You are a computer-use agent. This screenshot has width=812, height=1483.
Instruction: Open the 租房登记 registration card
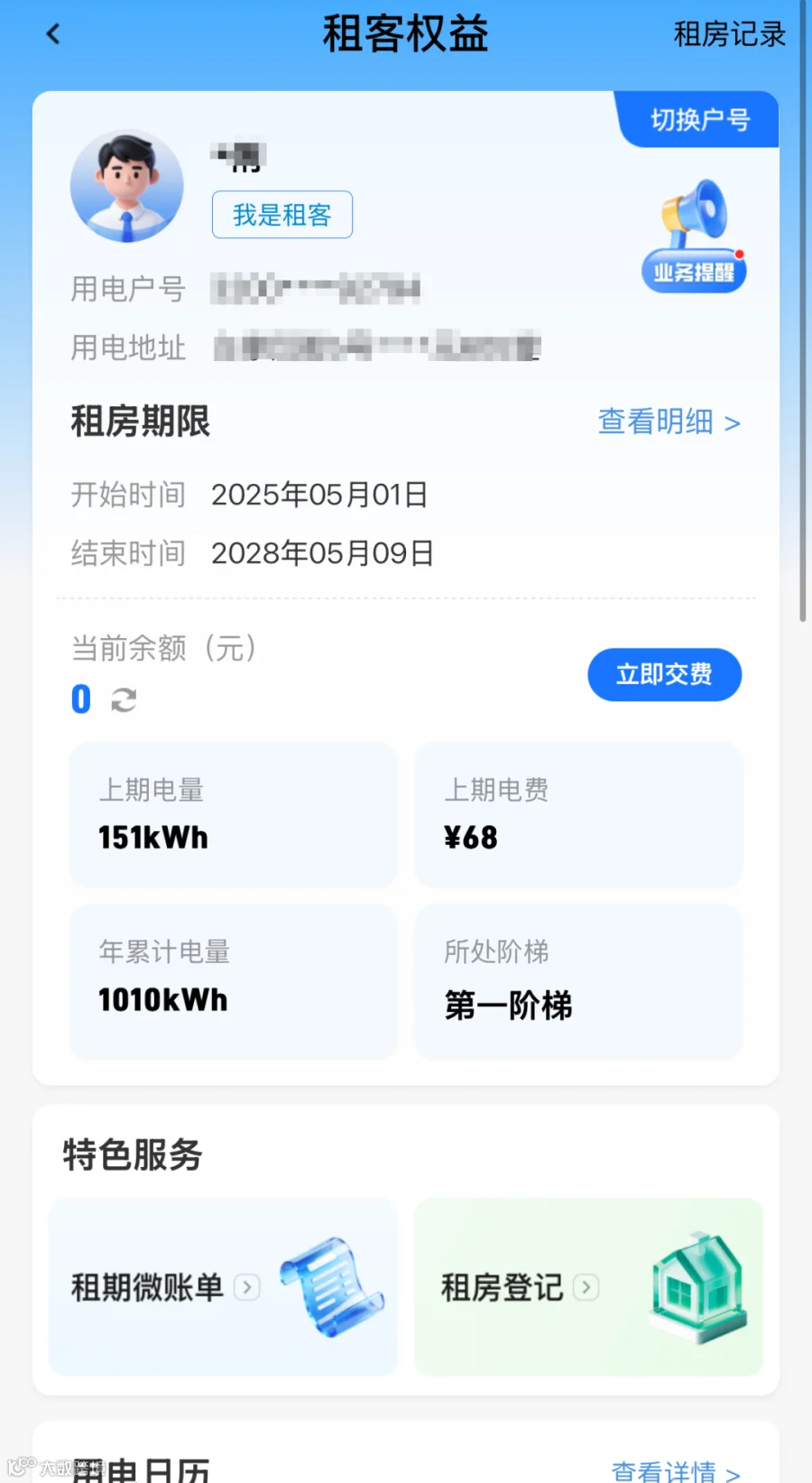point(588,1287)
